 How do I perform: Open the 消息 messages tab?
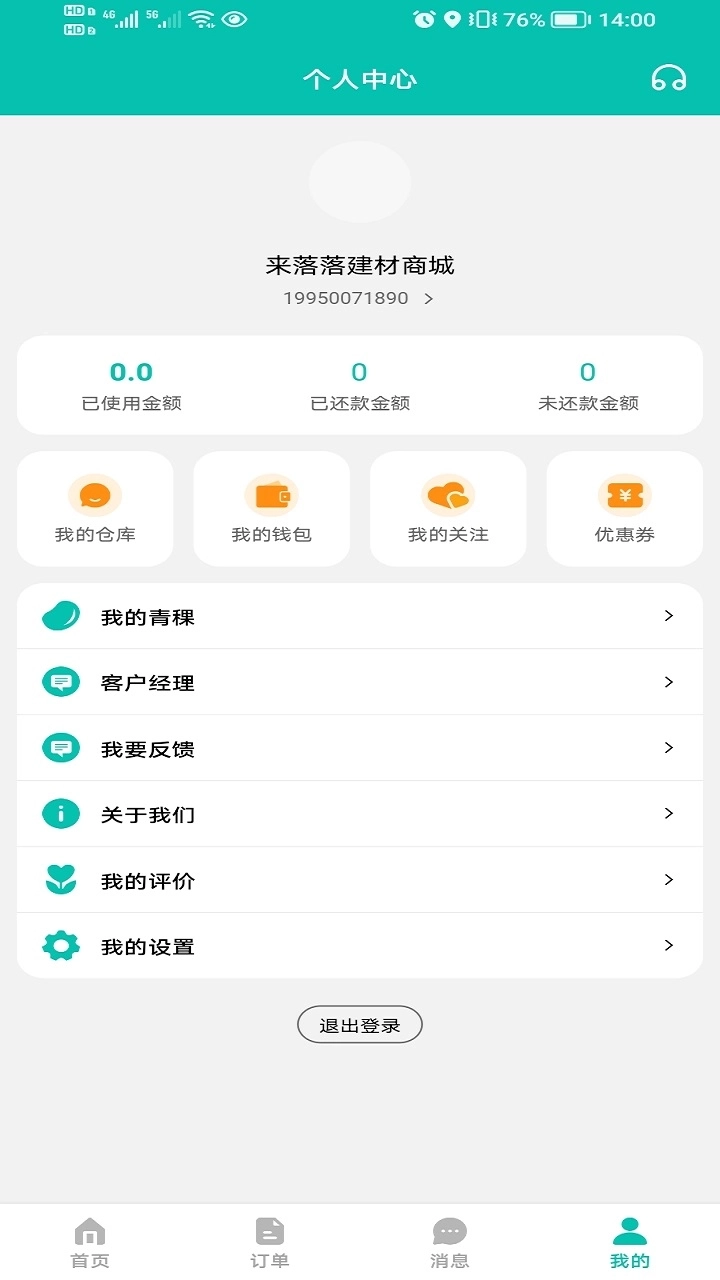[x=450, y=1240]
